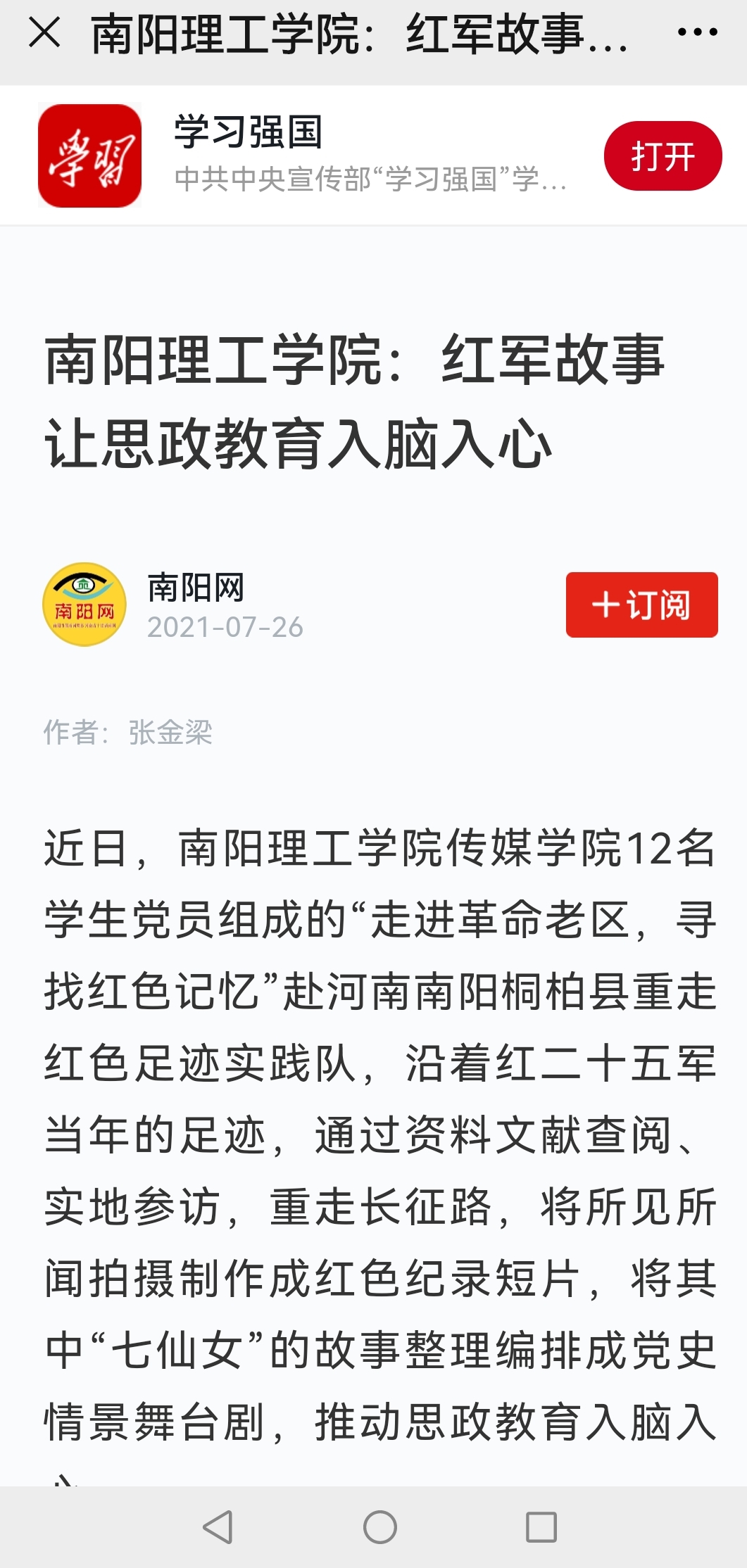Close the article page
This screenshot has width=747, height=1568.
tap(44, 33)
